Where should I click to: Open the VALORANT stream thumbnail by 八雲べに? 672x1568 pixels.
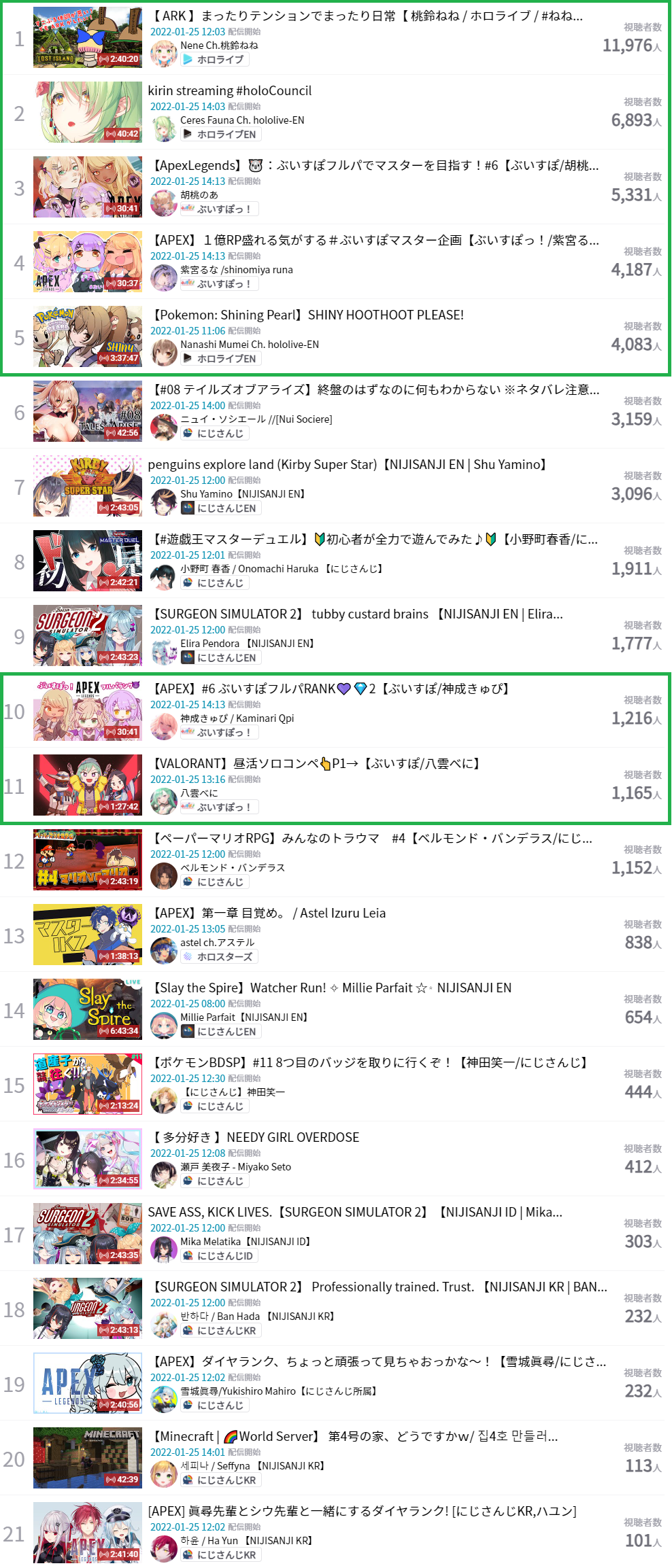(88, 785)
